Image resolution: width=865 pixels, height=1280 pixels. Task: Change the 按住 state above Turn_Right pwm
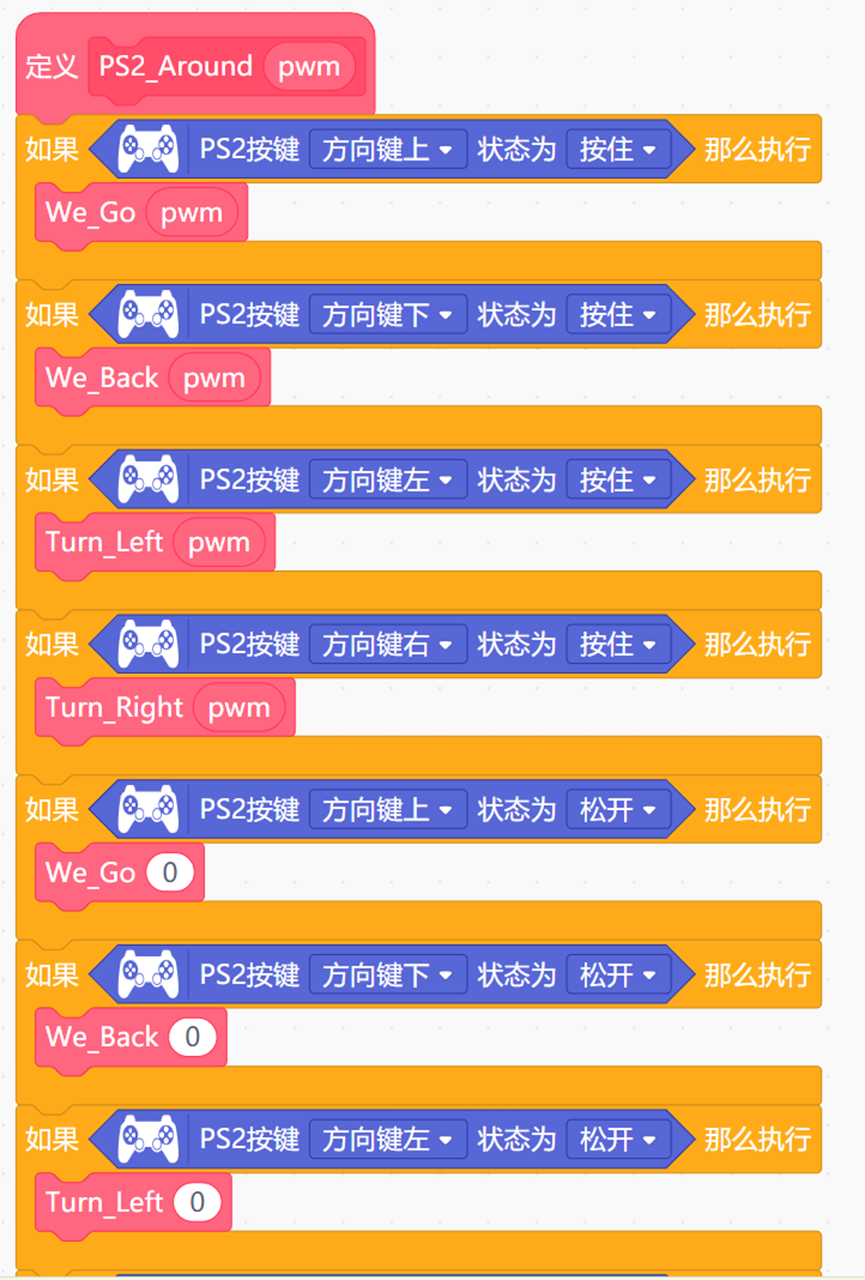click(x=618, y=644)
